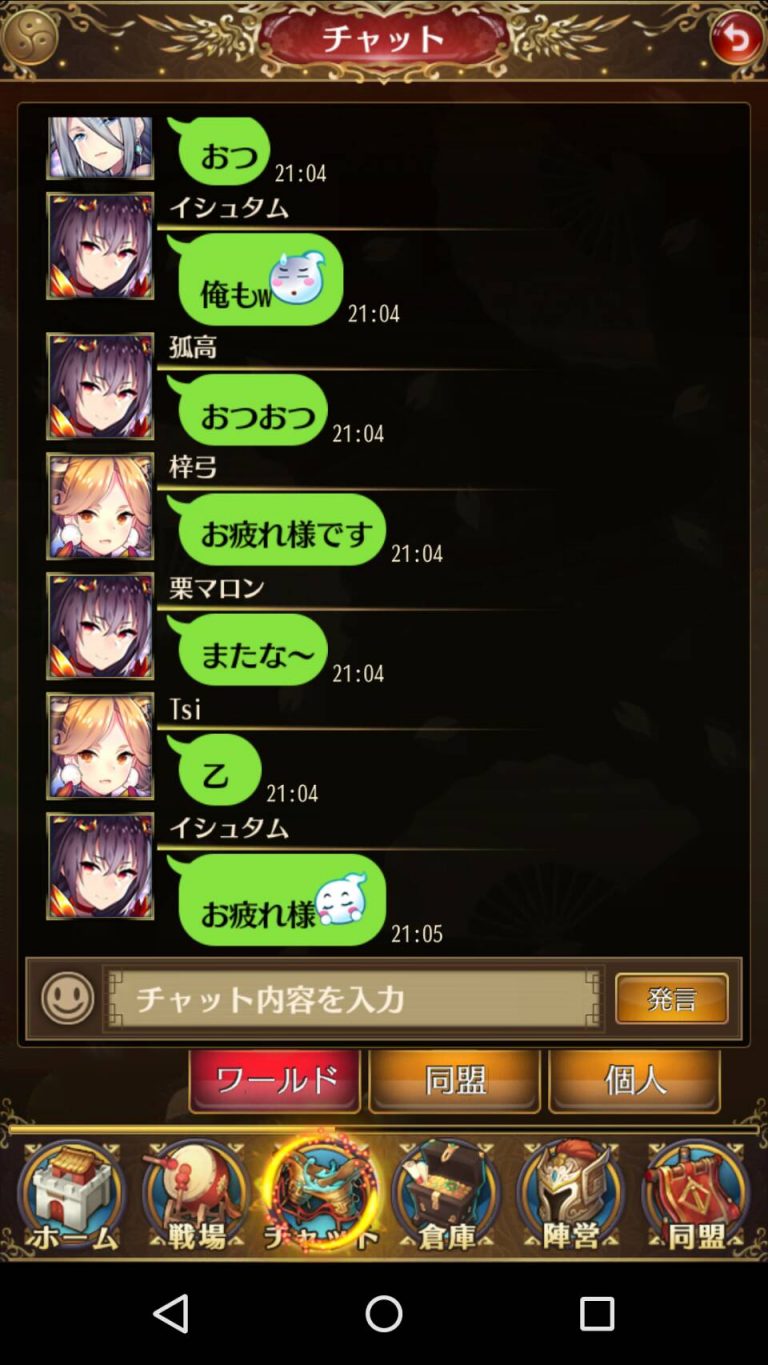Tap the gold emblem icon at top left
This screenshot has width=768, height=1365.
30,38
